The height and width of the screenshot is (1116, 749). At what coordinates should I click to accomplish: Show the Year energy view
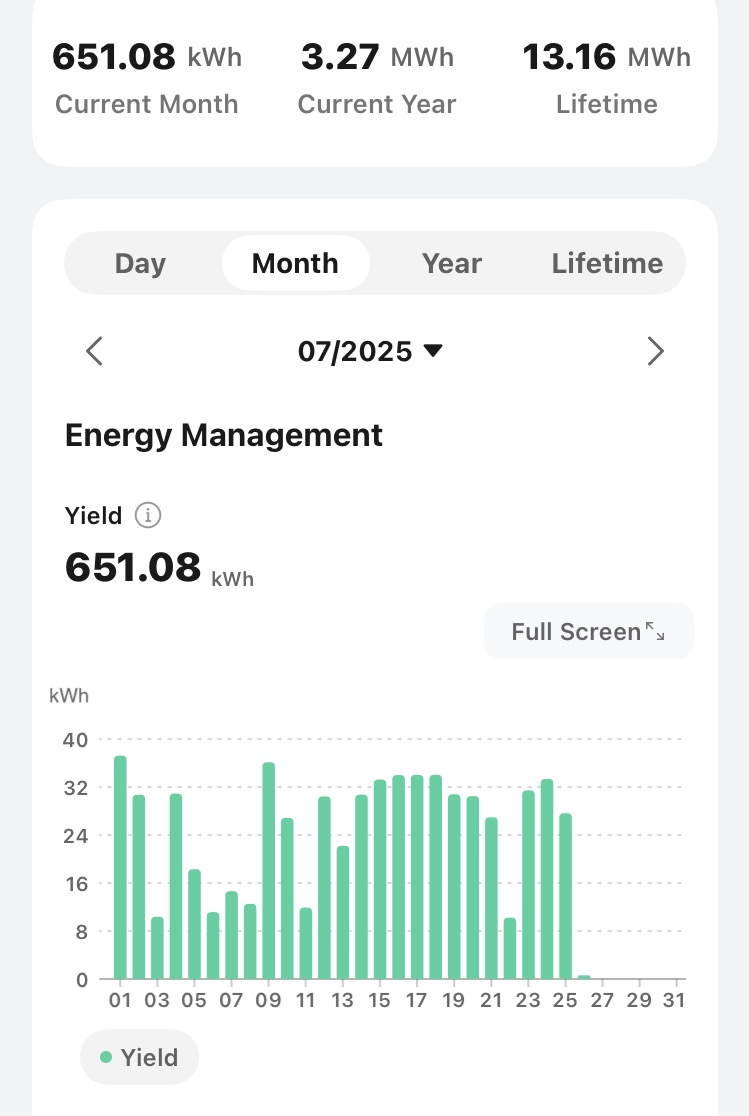(452, 264)
